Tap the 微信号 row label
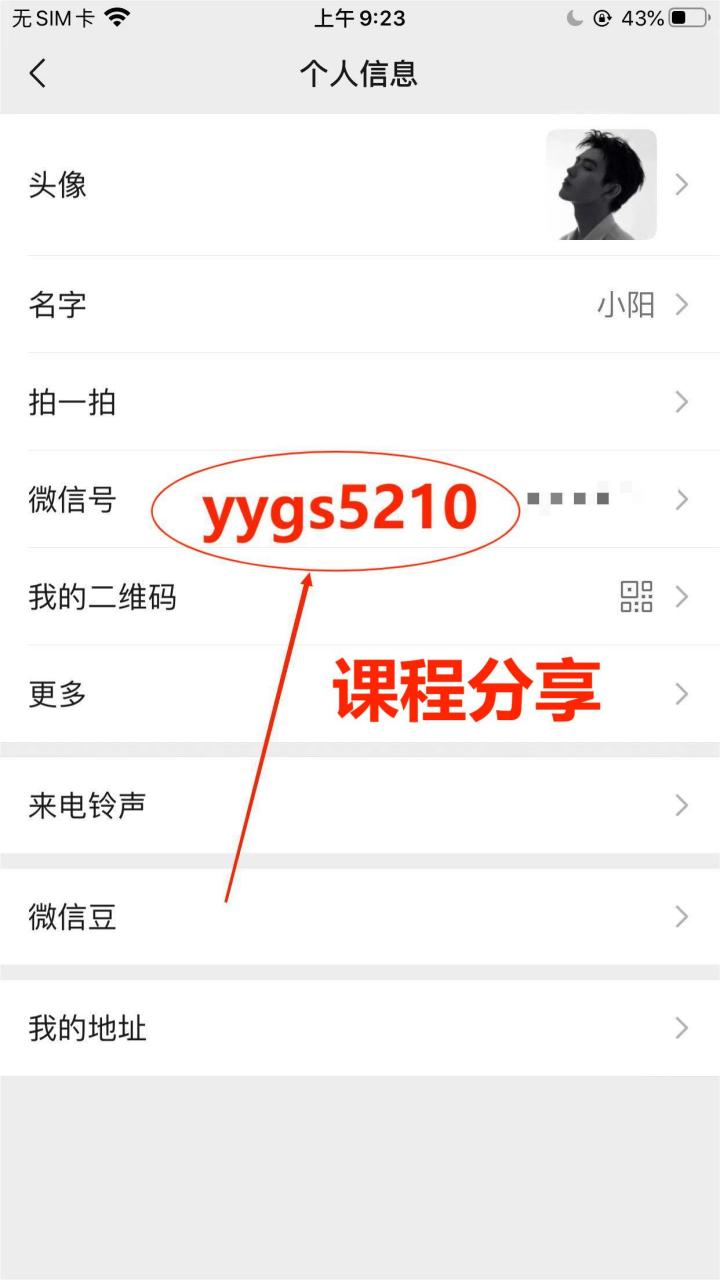This screenshot has height=1280, width=720. [x=70, y=501]
